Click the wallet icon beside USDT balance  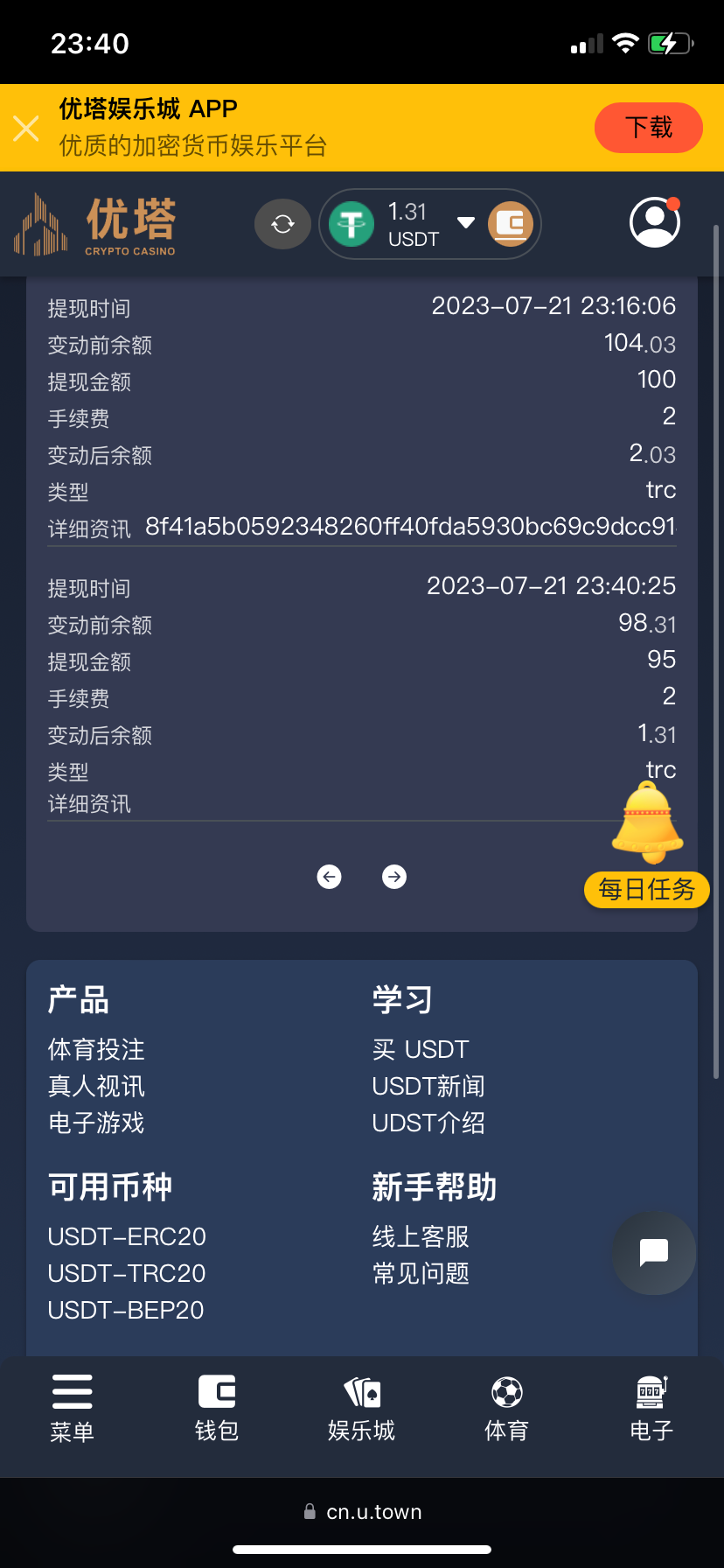tap(511, 223)
